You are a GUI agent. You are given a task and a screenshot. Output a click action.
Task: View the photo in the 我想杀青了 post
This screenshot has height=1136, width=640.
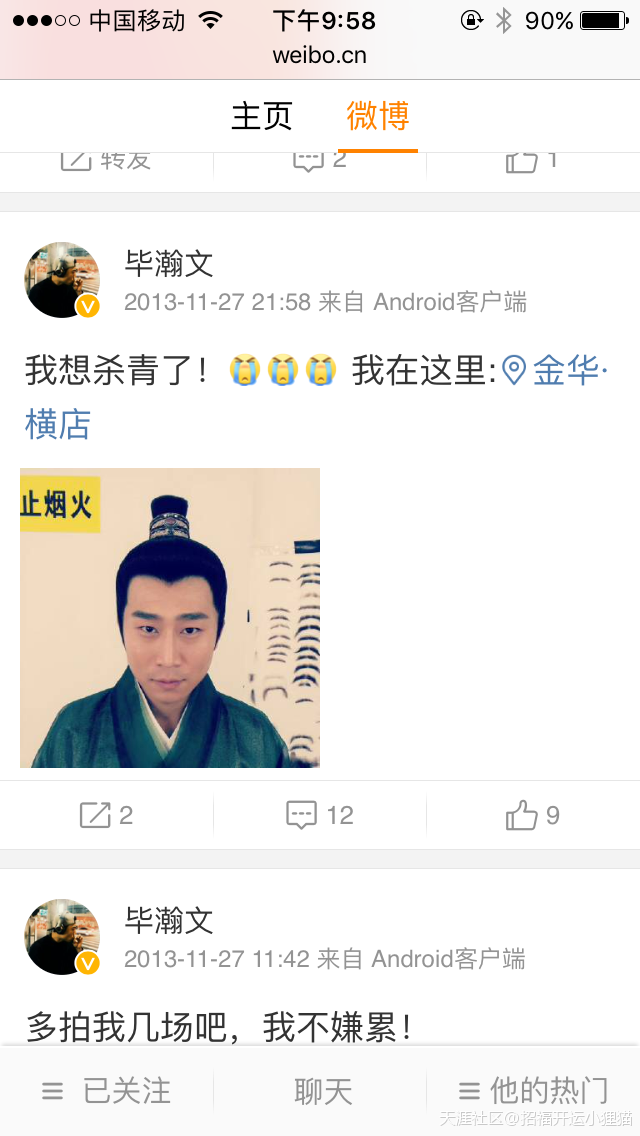[x=170, y=617]
